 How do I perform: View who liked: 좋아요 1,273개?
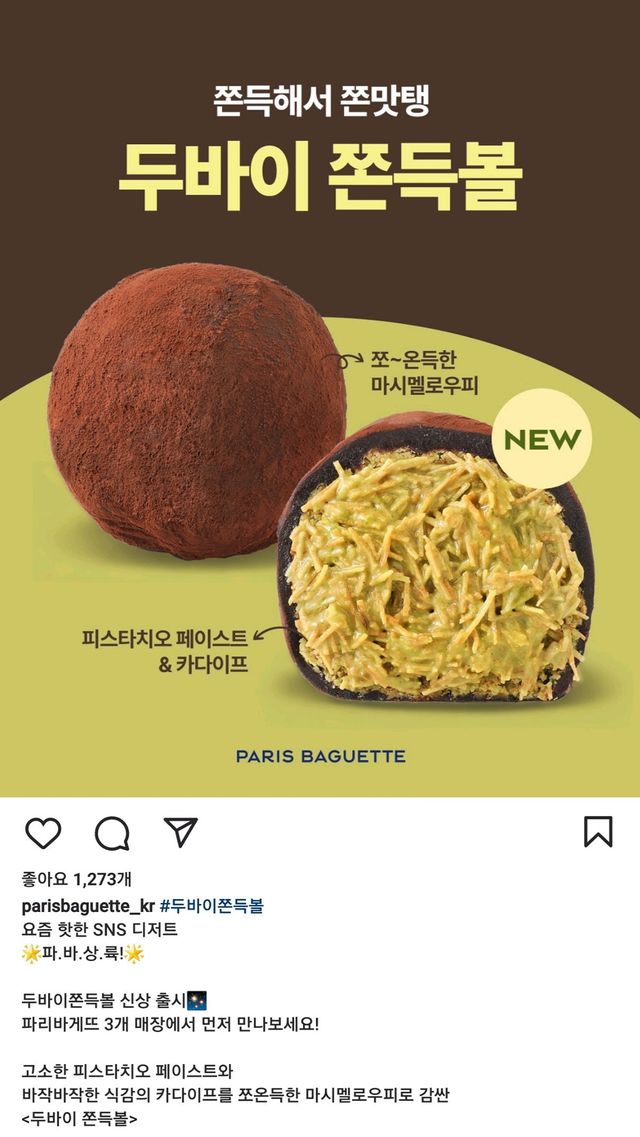(76, 880)
